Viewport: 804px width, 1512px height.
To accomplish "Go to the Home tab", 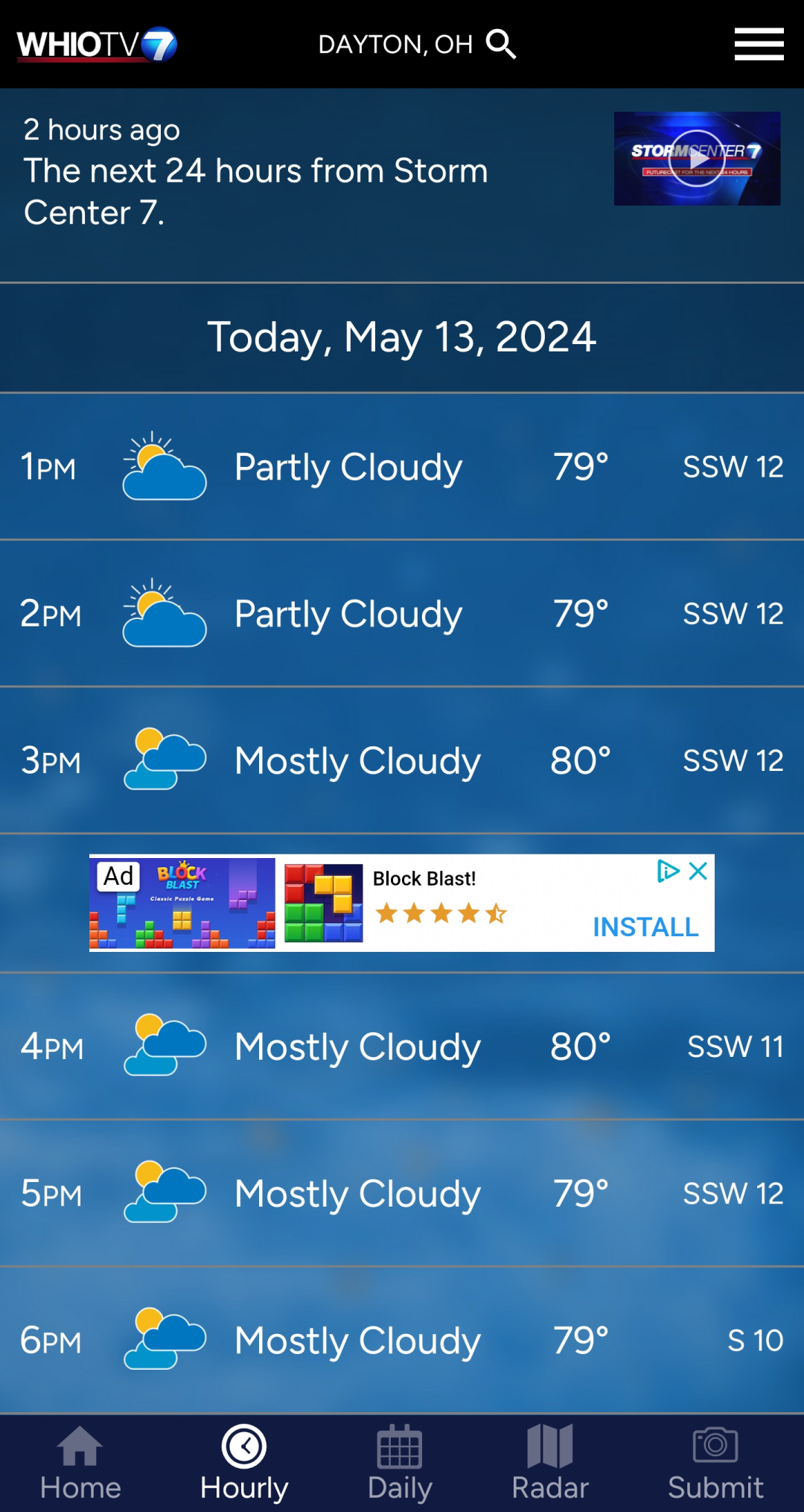I will tap(80, 1464).
